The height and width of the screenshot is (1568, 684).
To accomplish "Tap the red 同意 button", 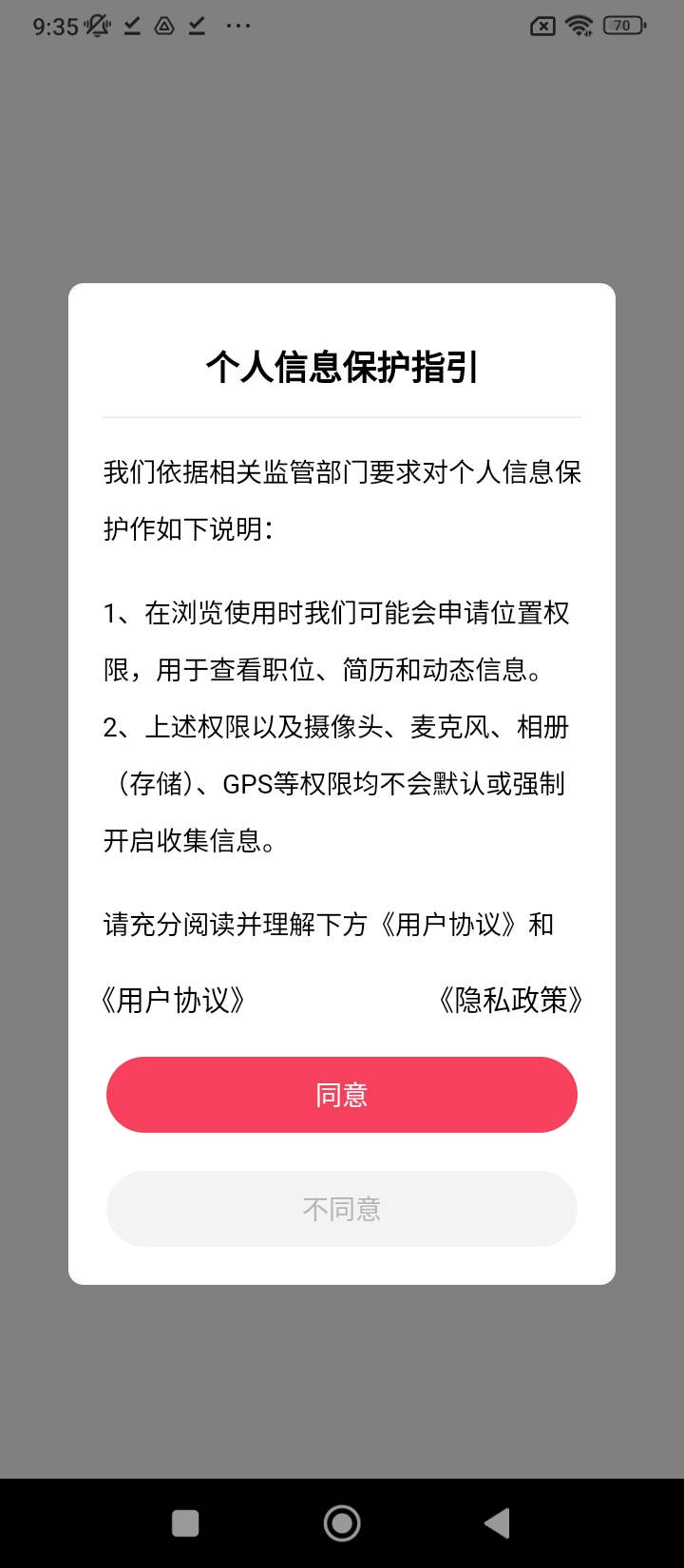I will pos(342,1095).
